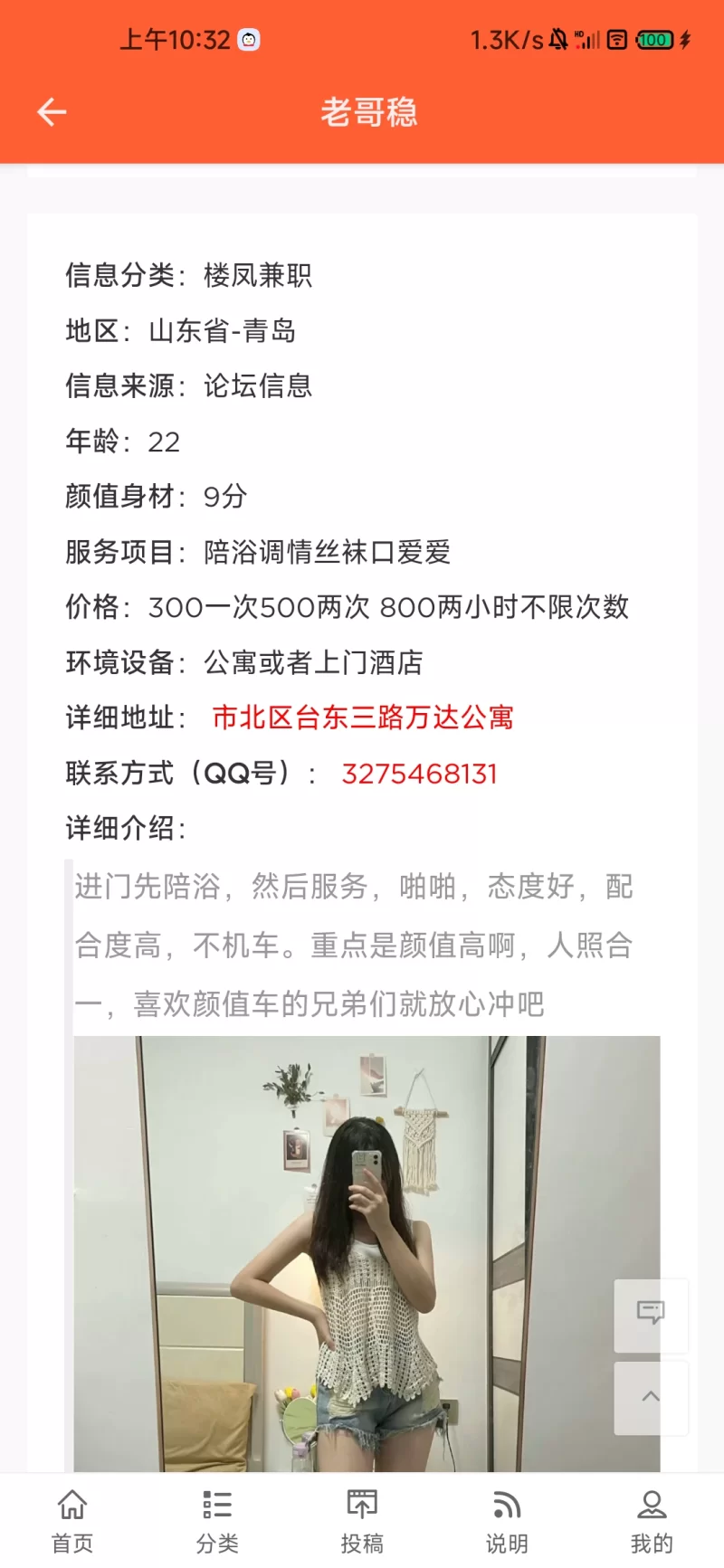Open the 我的 tab

(652, 1520)
